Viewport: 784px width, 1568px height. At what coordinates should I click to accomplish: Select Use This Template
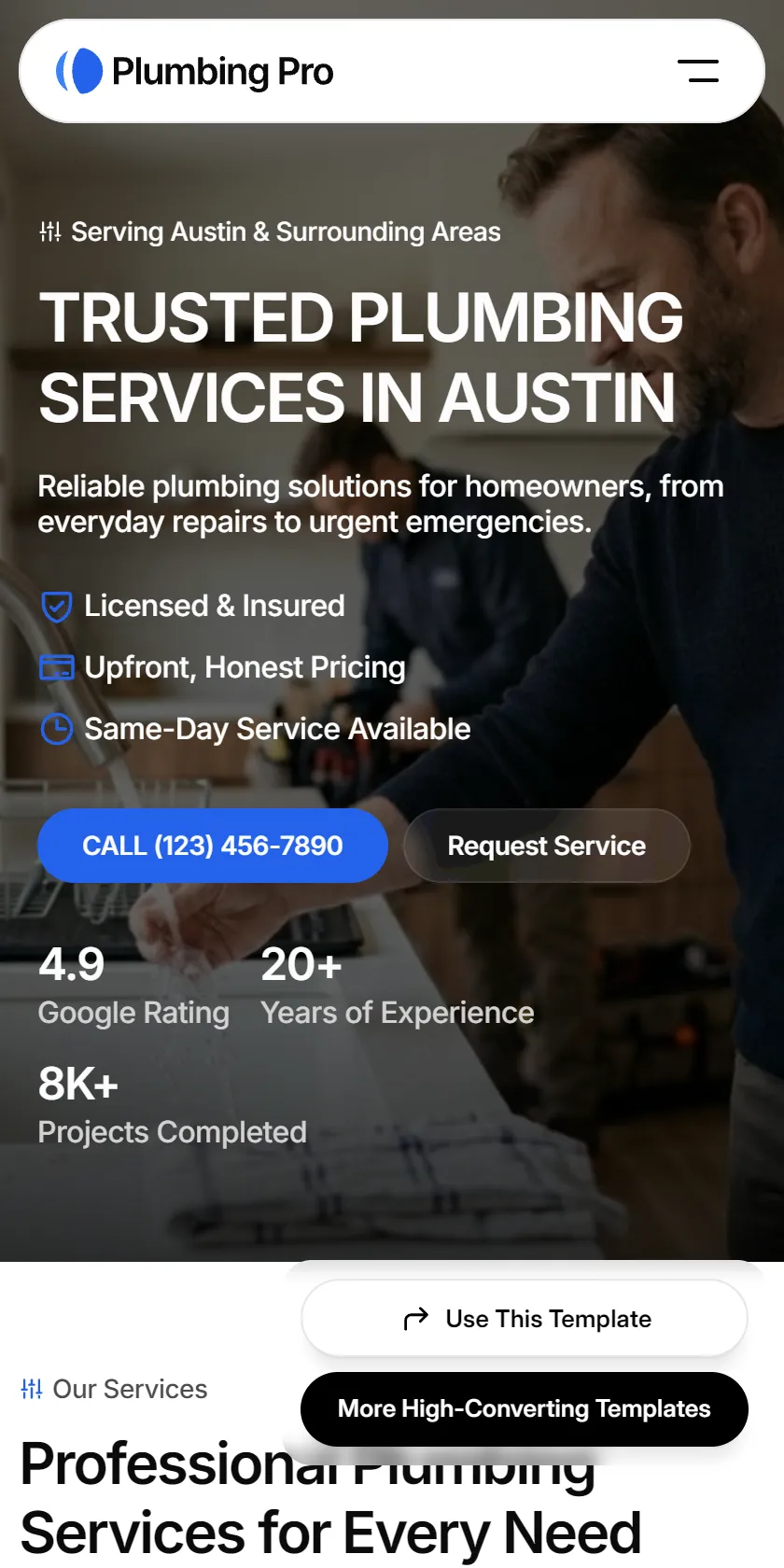(x=525, y=1318)
